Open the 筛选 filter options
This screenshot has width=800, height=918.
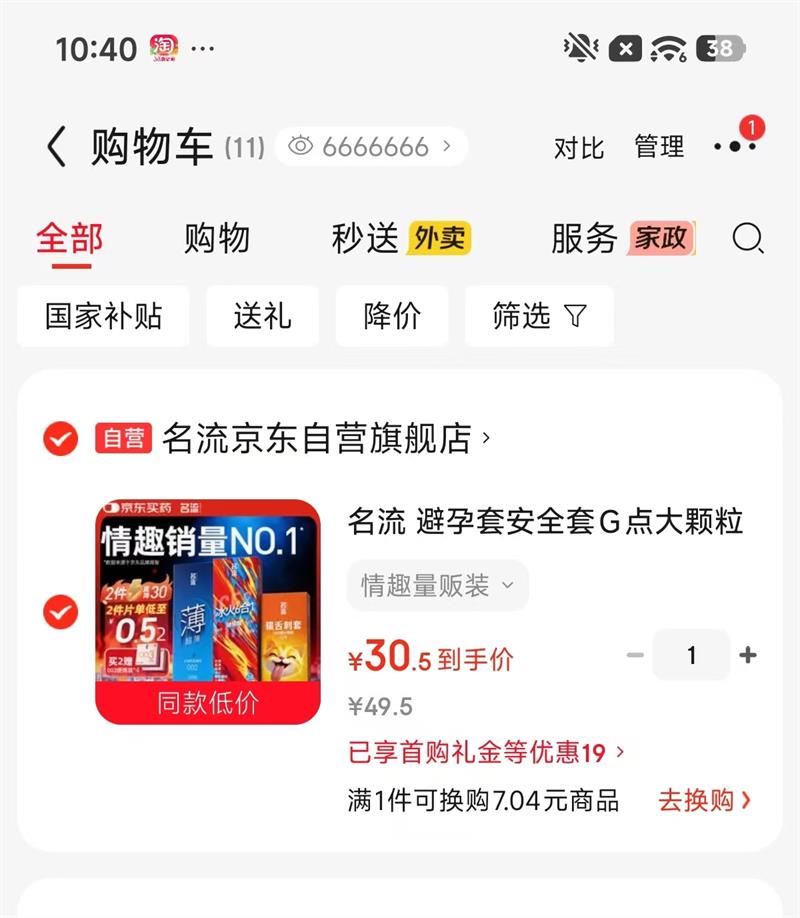[x=539, y=316]
